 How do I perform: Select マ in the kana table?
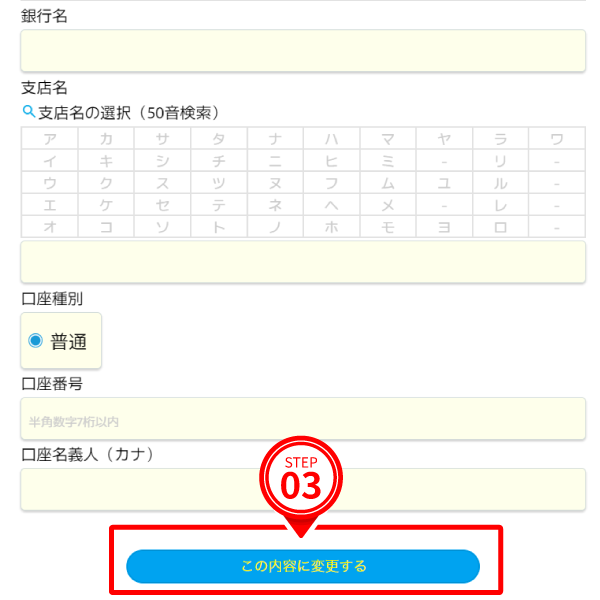(388, 138)
